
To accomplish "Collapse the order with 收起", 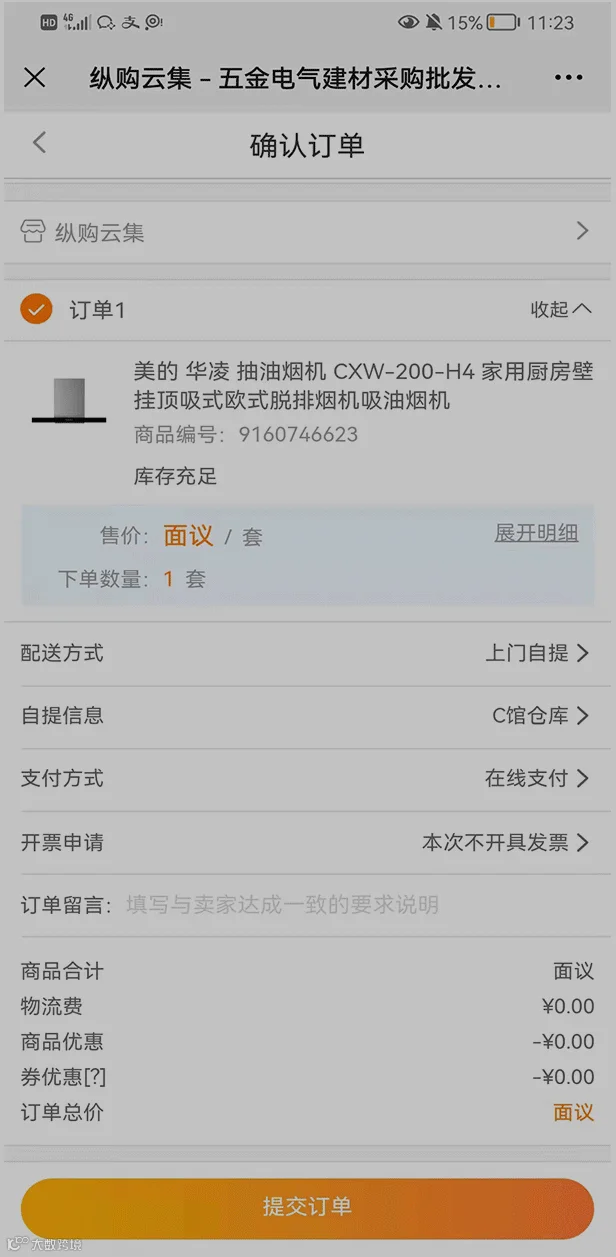I will [x=561, y=309].
